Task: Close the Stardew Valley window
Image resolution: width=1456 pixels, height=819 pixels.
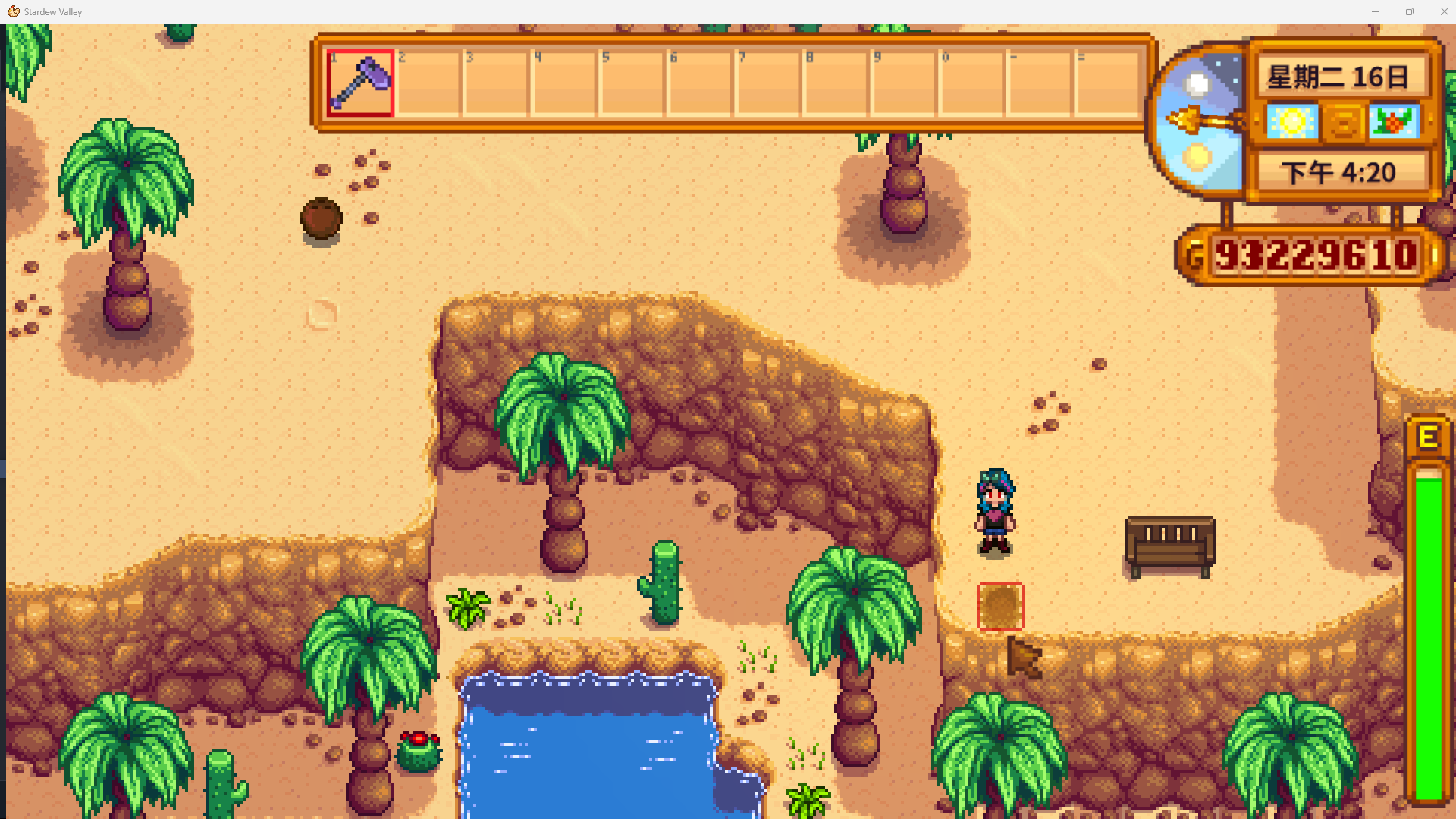Action: pyautogui.click(x=1444, y=11)
